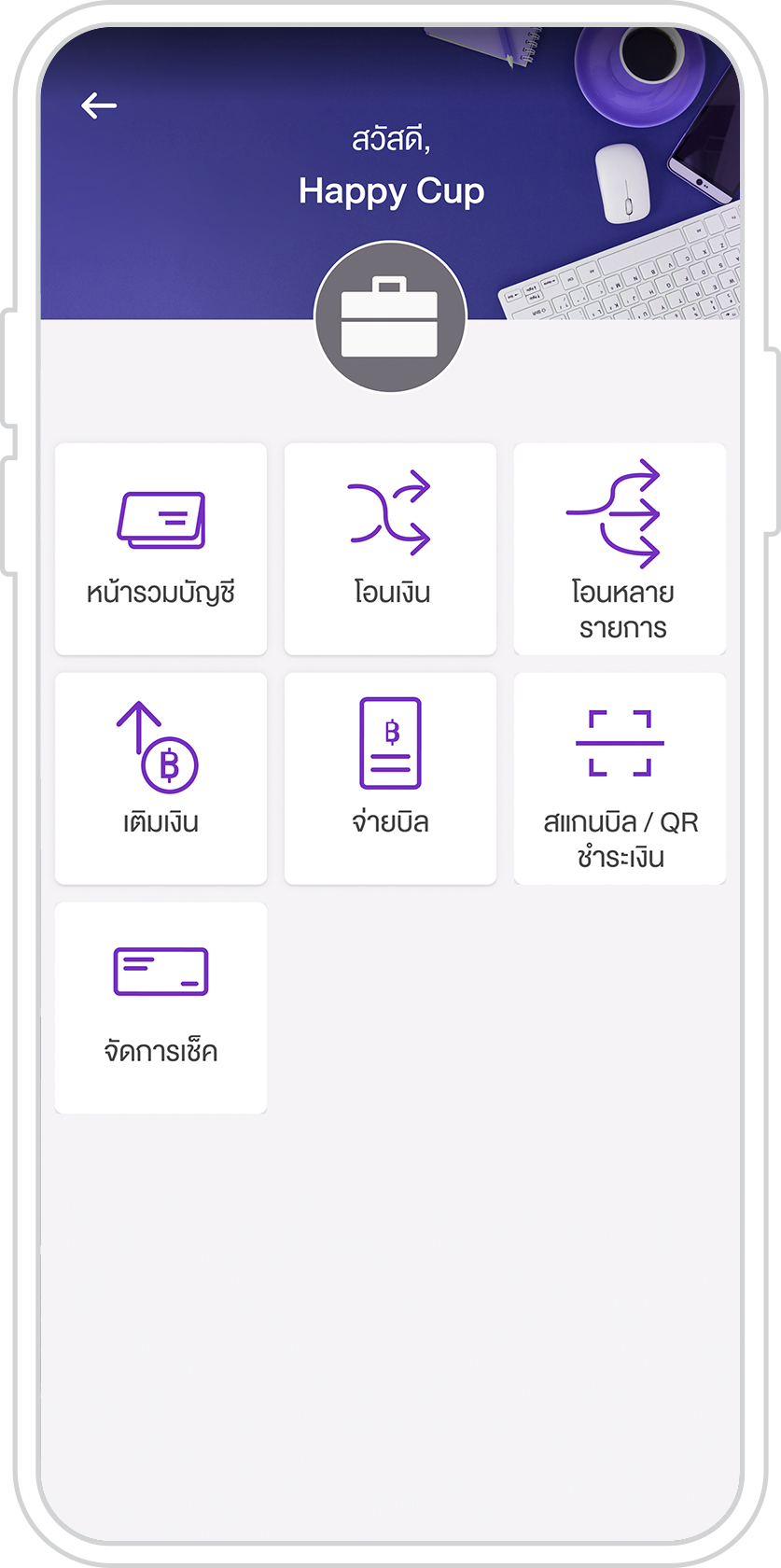
Task: Open the จ่ายบิล bill payment tile
Action: pos(390,778)
